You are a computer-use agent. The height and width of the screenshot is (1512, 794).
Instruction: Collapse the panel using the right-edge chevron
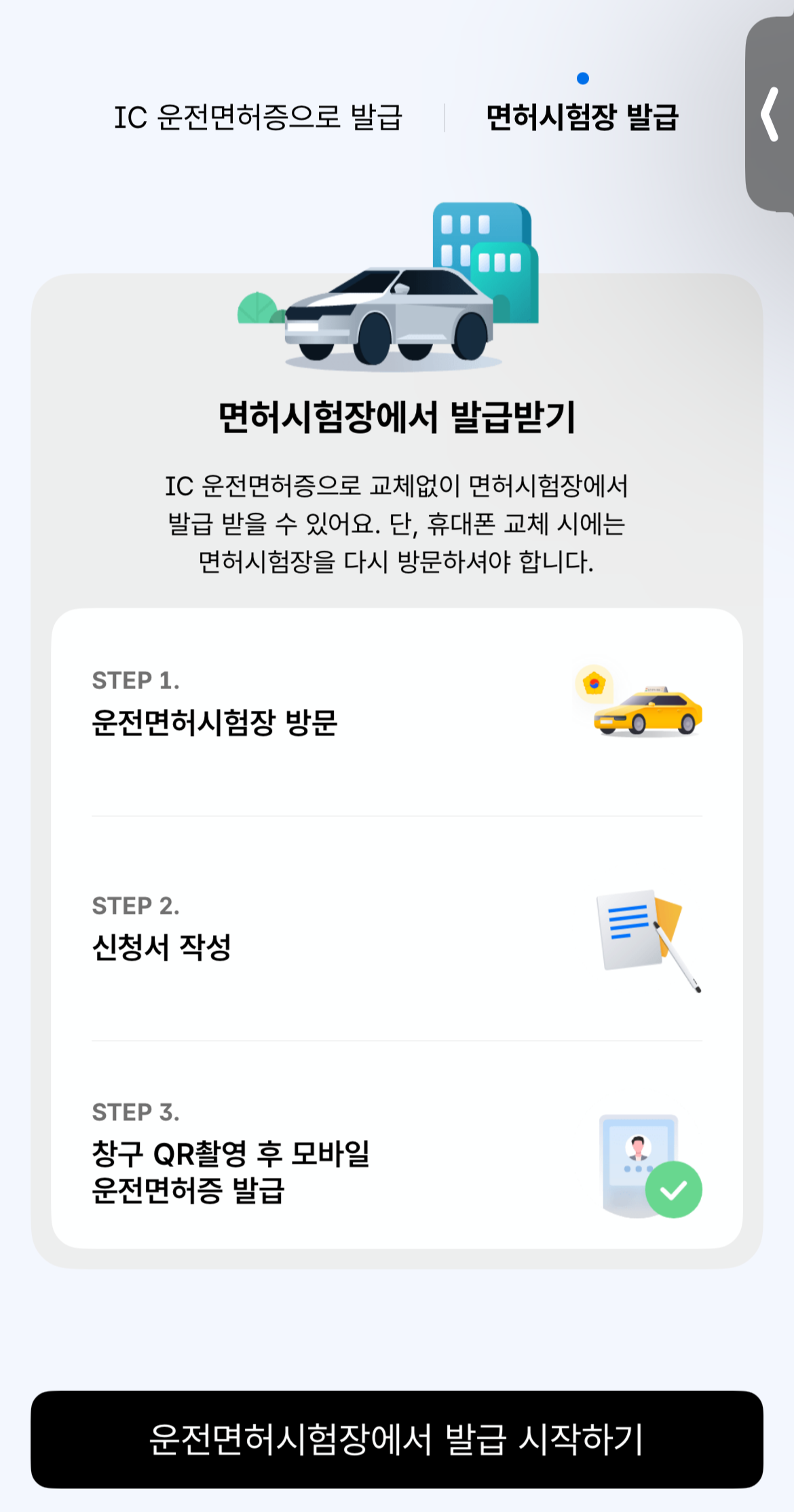tap(770, 112)
